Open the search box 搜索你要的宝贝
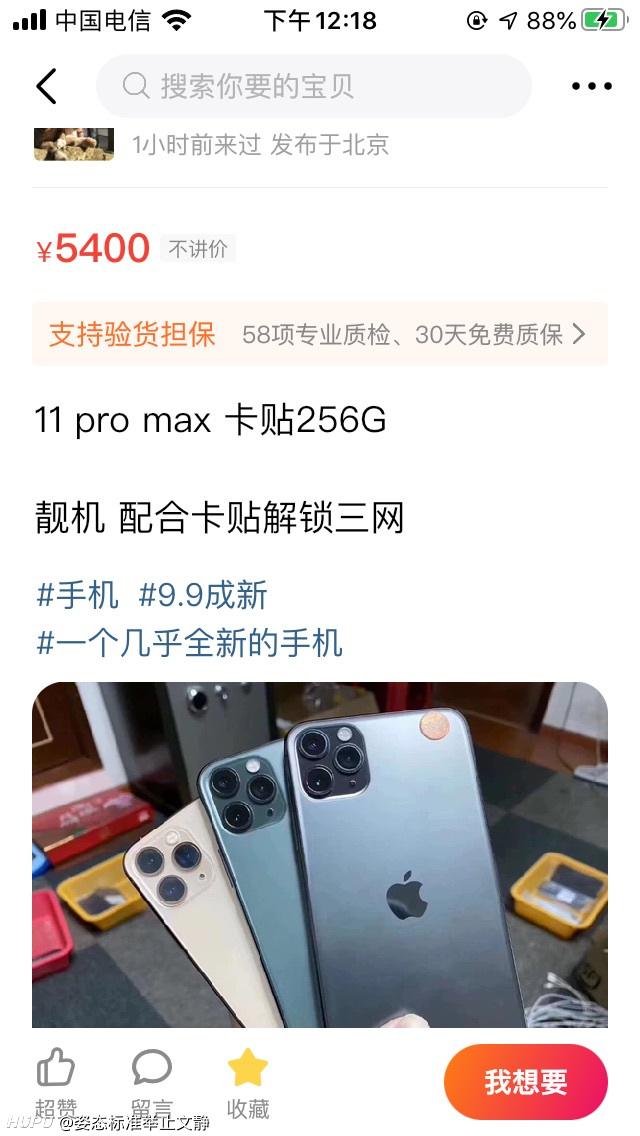The width and height of the screenshot is (640, 1136). (314, 85)
